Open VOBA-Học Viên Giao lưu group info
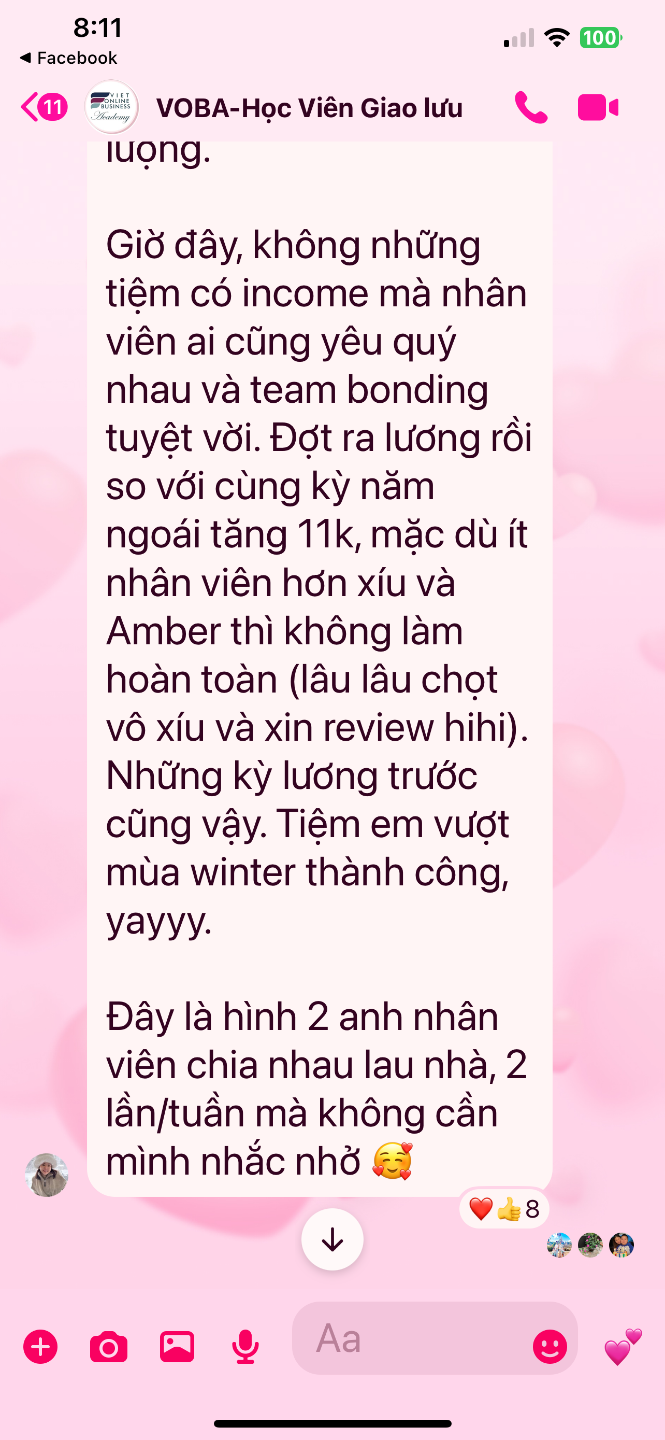665x1440 pixels. (309, 107)
